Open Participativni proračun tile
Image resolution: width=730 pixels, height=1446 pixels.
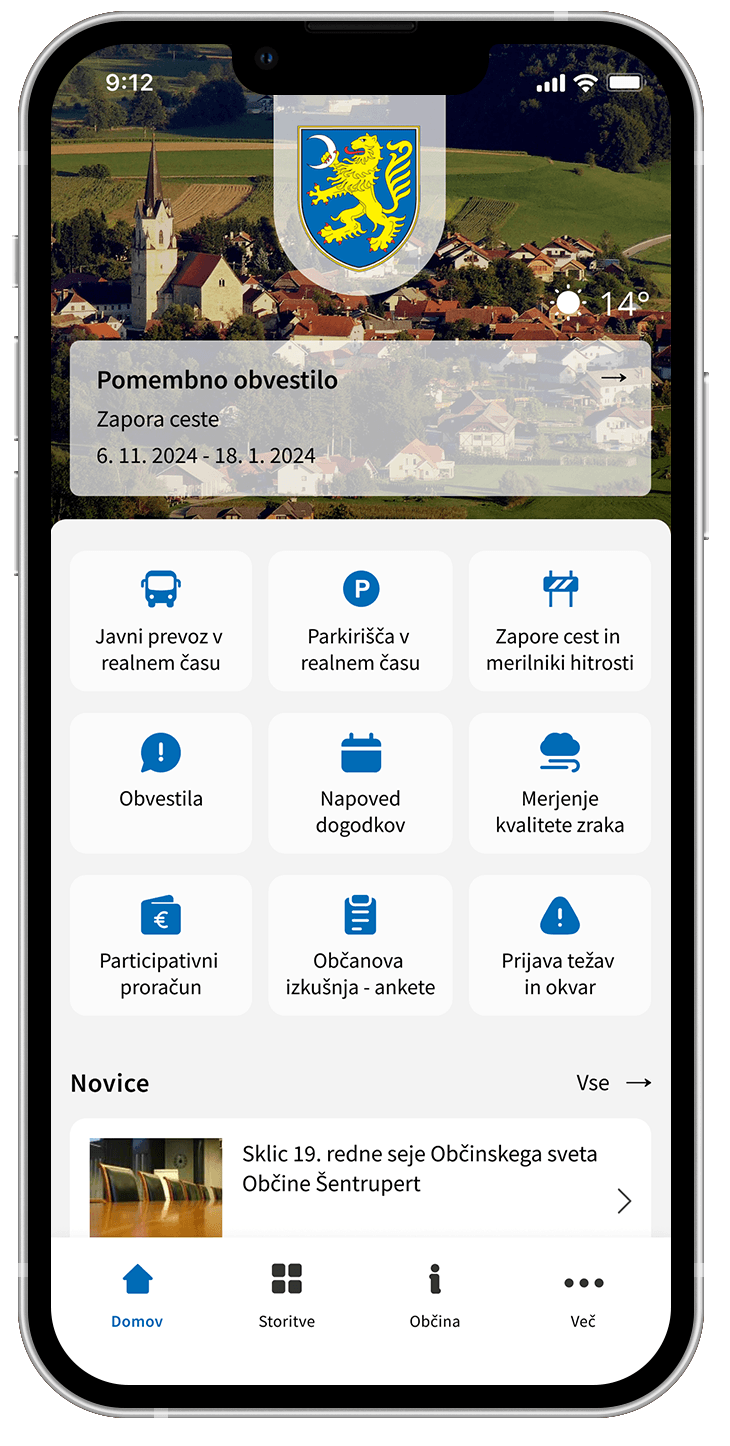pos(161,944)
